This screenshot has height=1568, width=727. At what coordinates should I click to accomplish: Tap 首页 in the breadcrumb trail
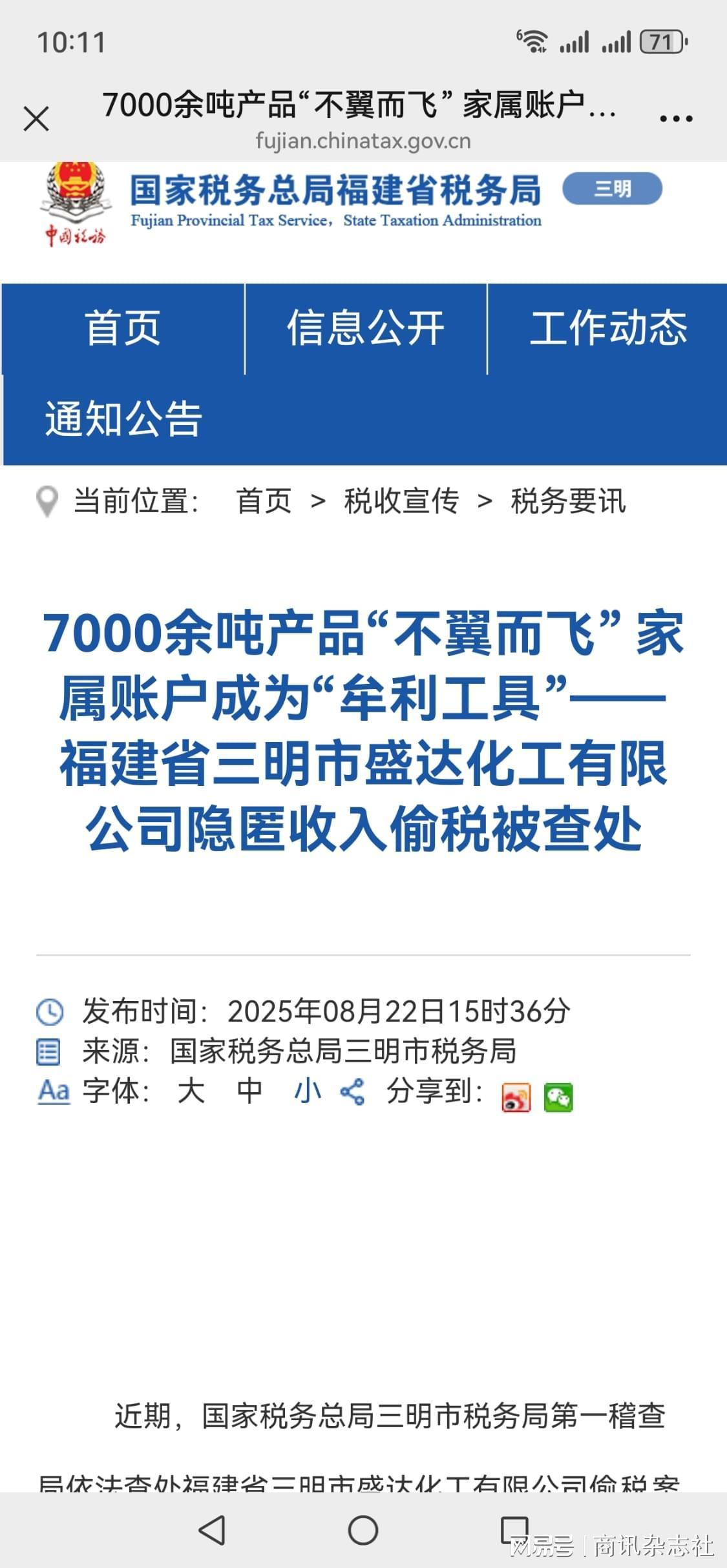click(264, 501)
